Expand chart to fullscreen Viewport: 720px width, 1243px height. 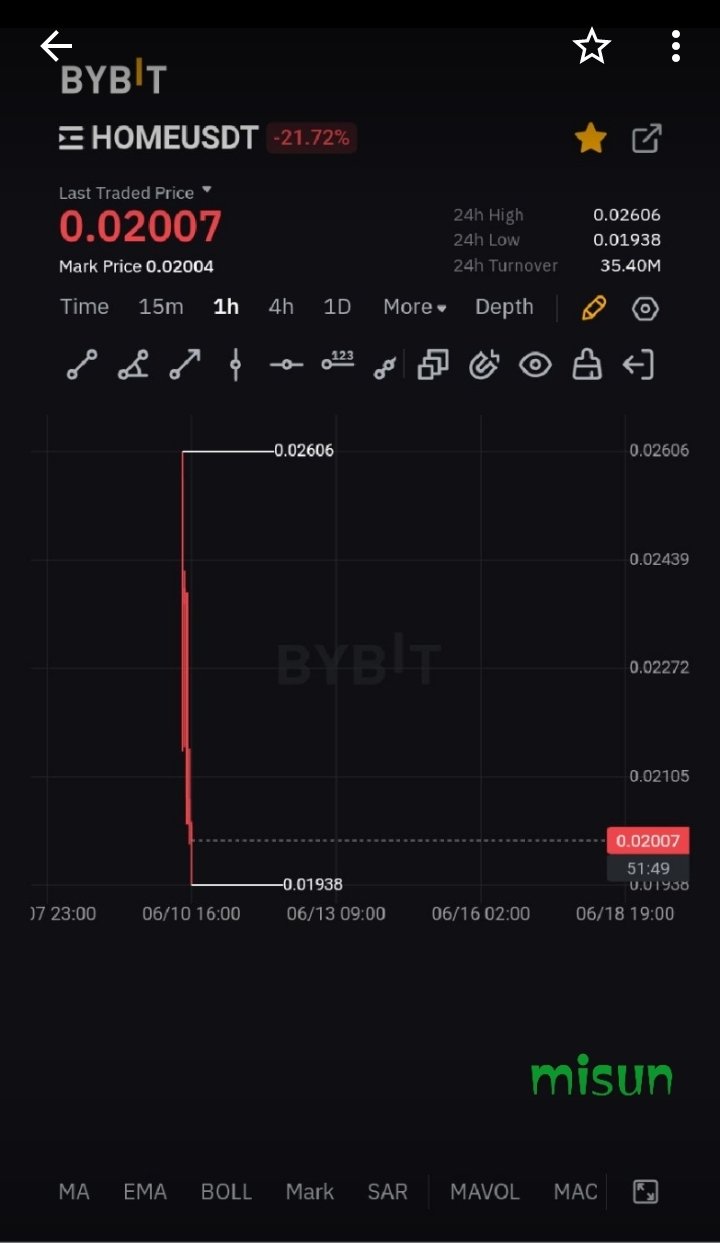click(x=646, y=1191)
